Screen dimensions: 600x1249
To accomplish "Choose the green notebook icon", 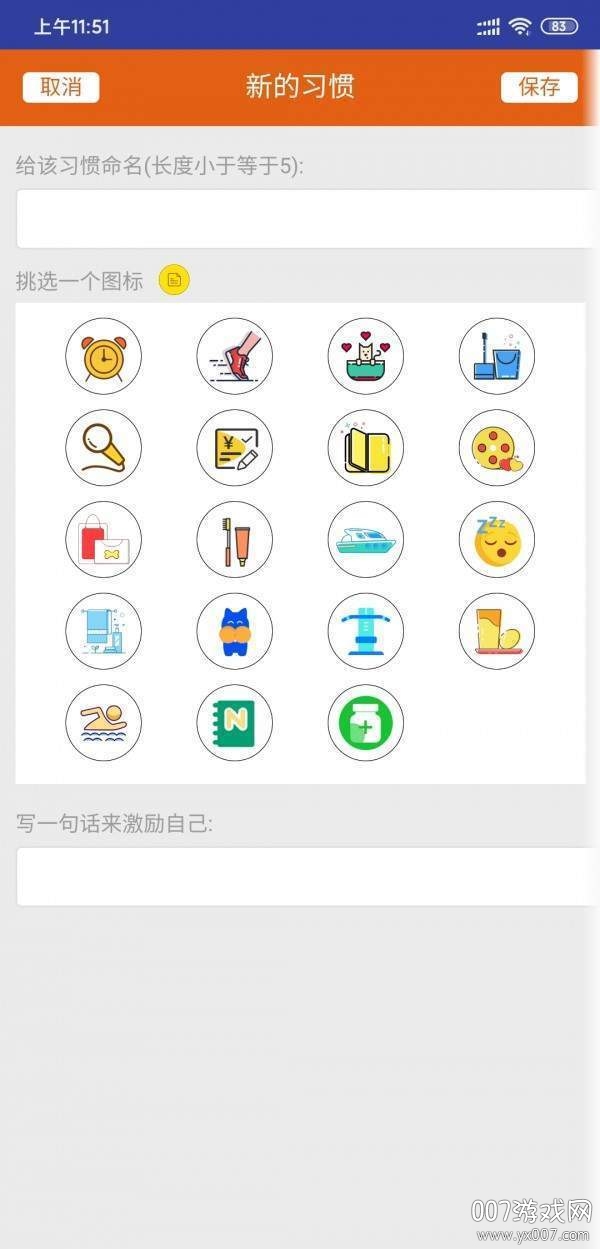I will (235, 722).
